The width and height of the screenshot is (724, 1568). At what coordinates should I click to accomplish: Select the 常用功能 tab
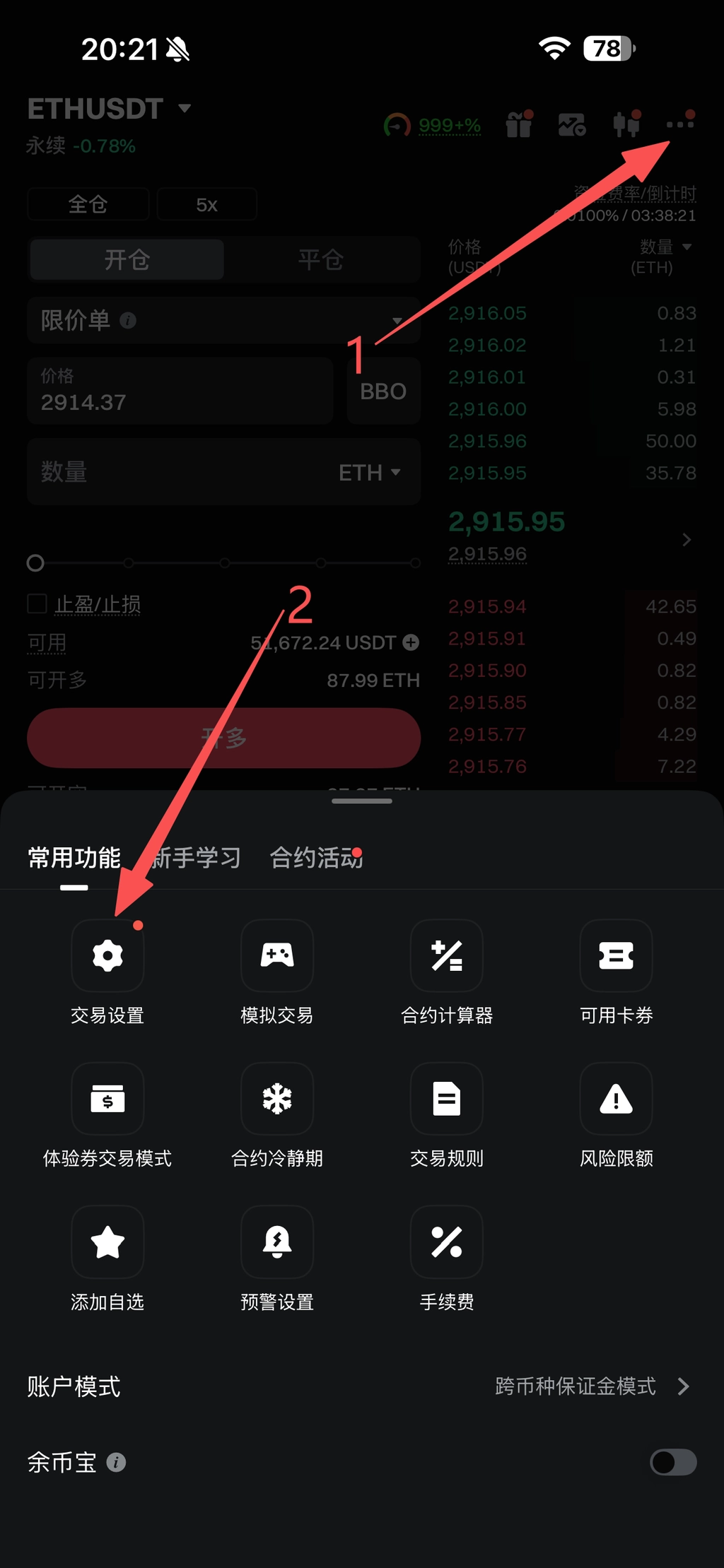(74, 858)
